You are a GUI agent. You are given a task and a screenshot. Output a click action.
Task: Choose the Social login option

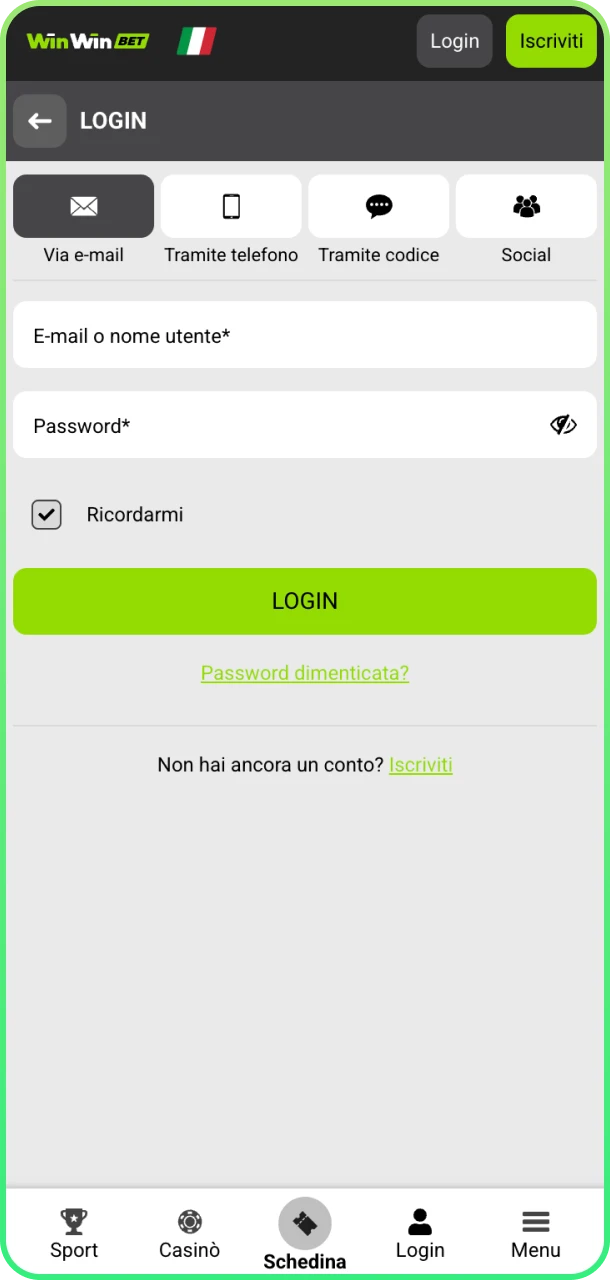(526, 207)
